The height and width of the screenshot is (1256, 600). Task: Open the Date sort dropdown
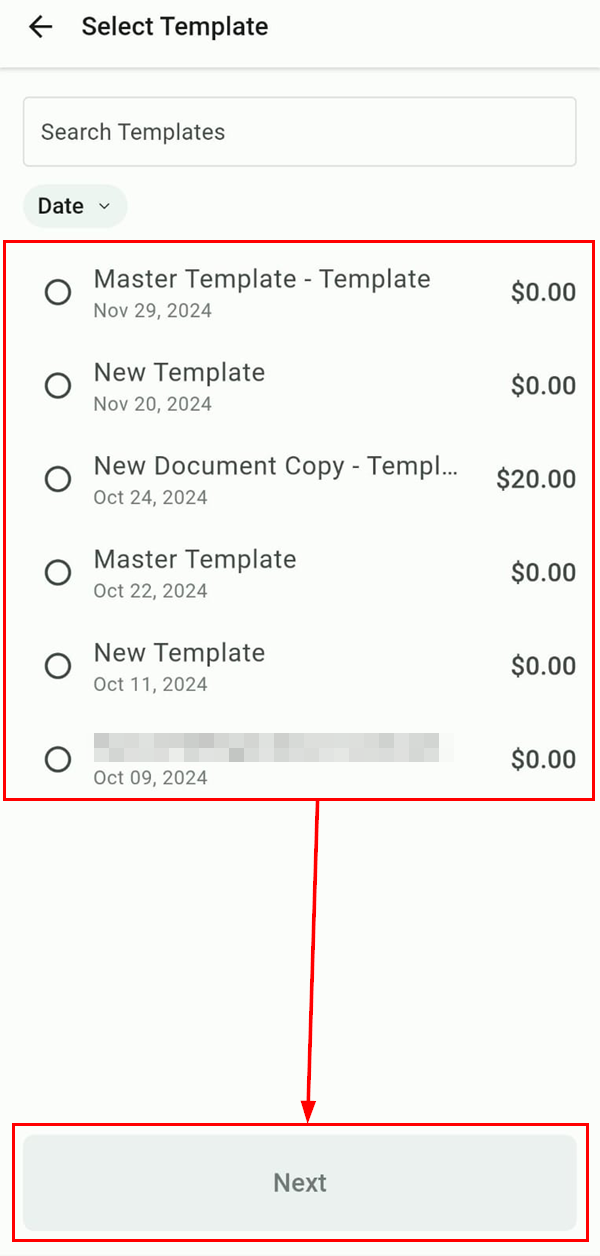tap(75, 206)
